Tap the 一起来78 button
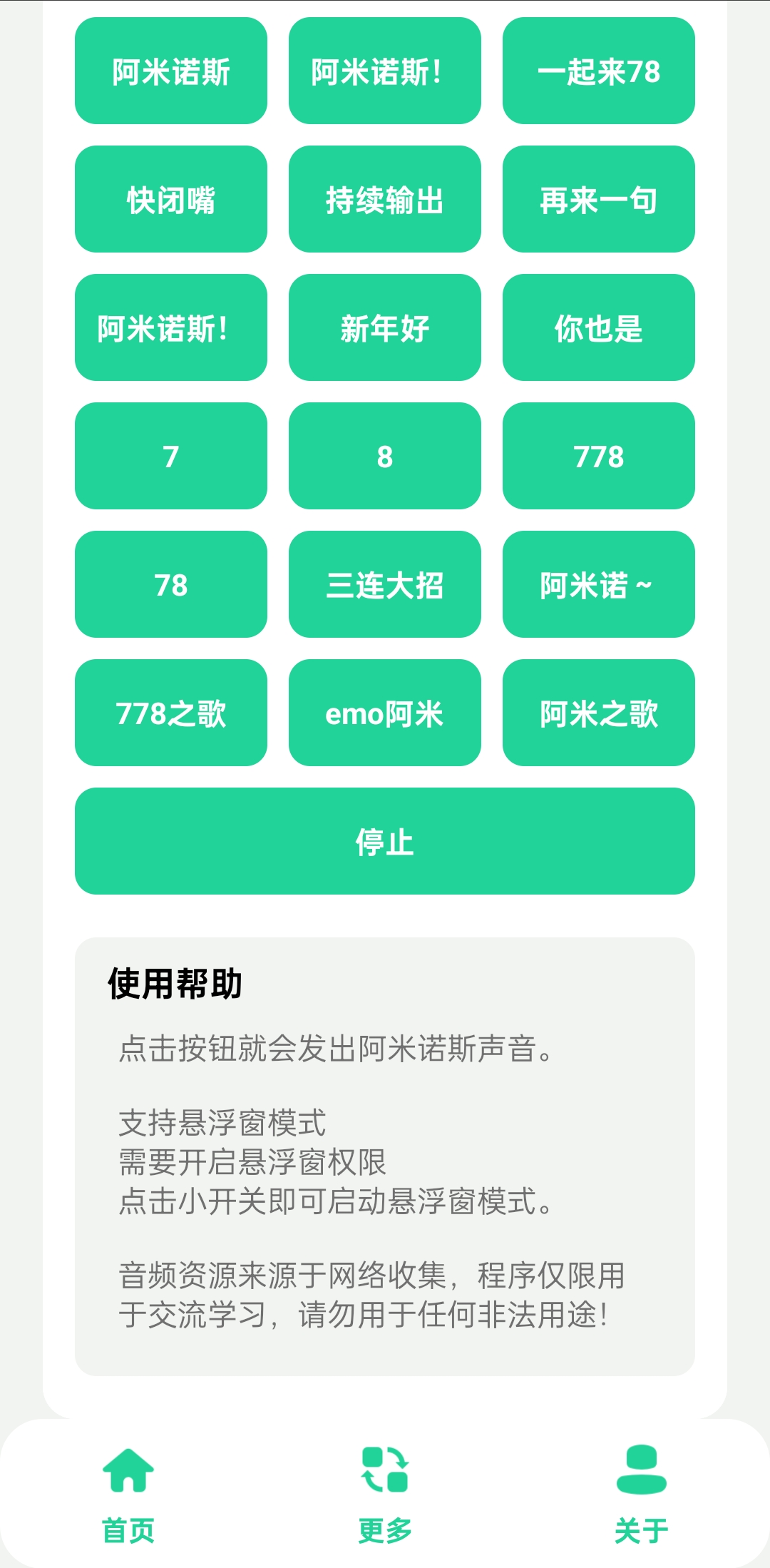The height and width of the screenshot is (1568, 770). (x=599, y=71)
